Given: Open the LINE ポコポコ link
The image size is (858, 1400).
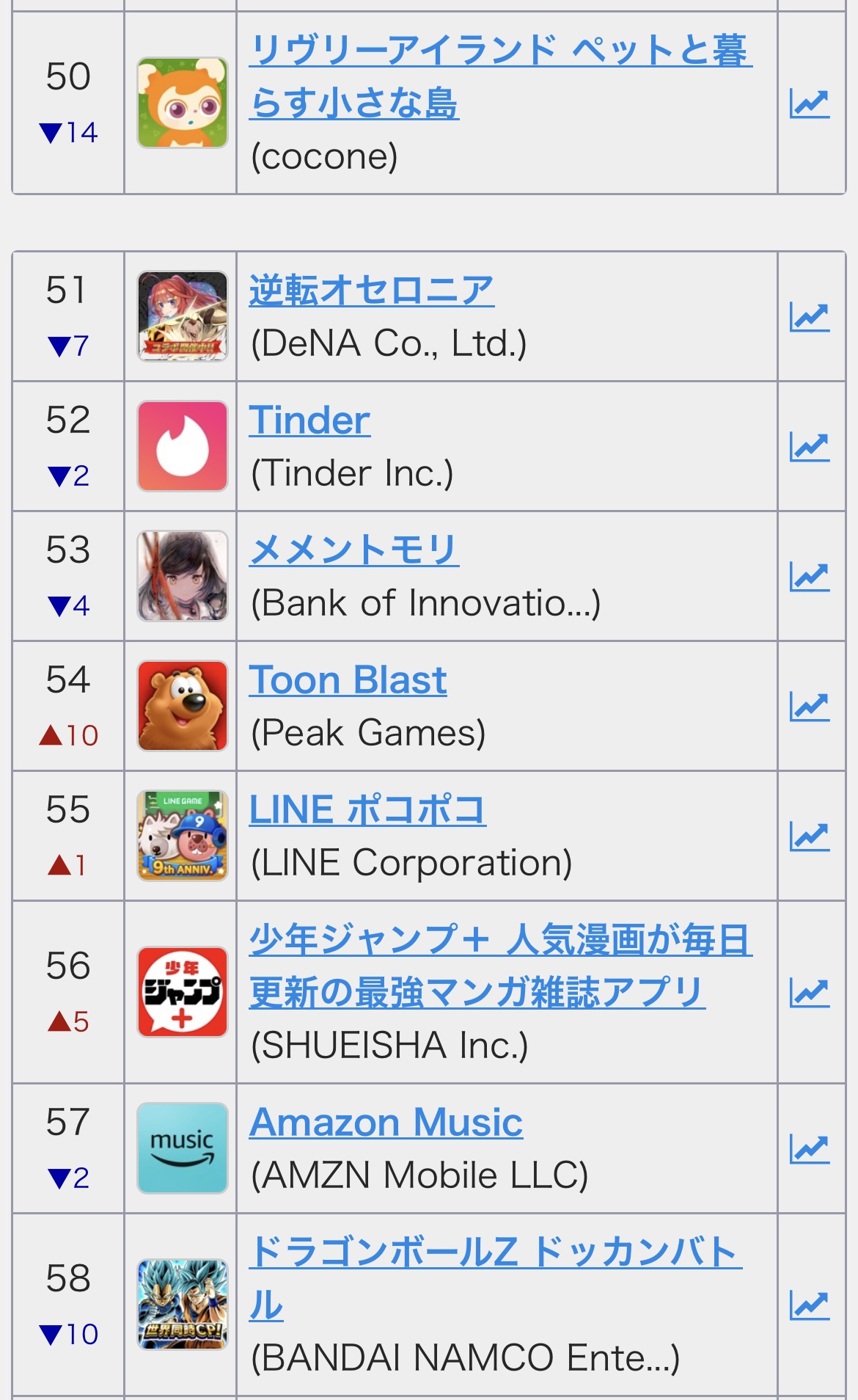Looking at the screenshot, I should tap(367, 810).
